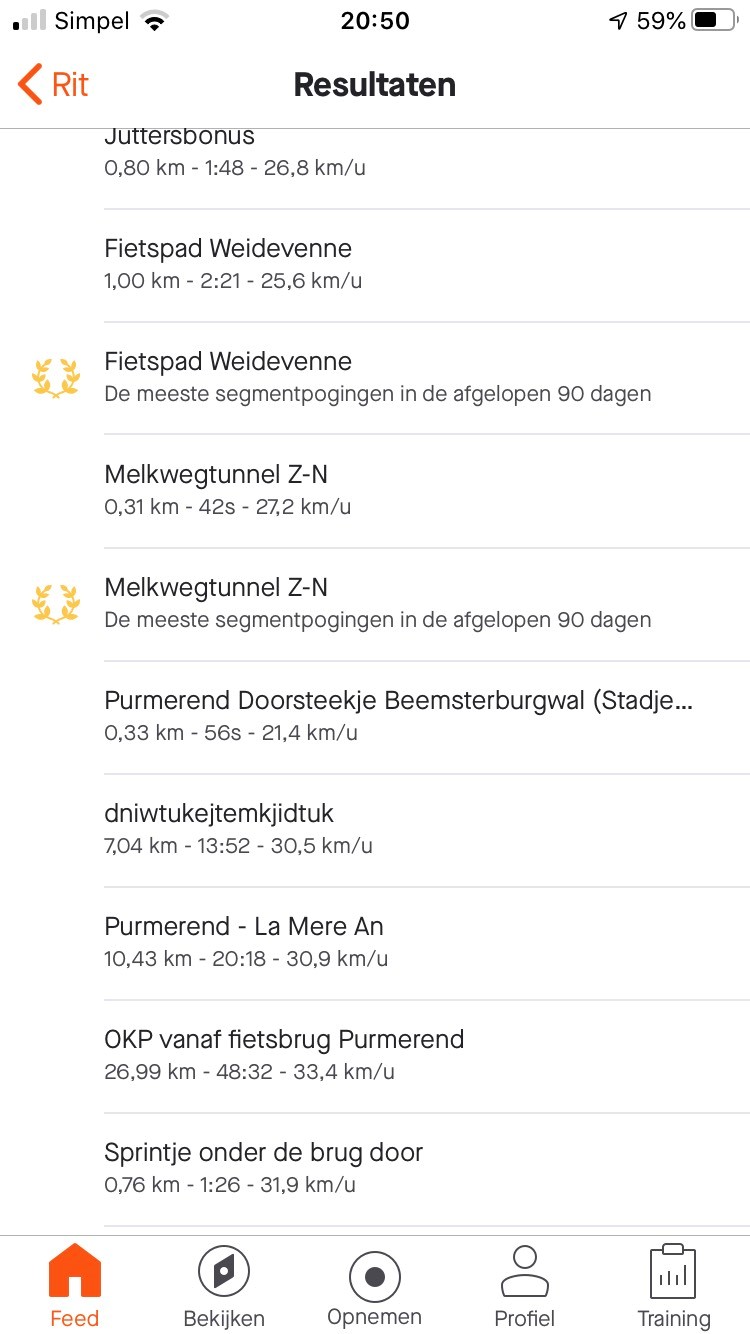Open the Training tab
The image size is (750, 1334).
coord(673,1286)
